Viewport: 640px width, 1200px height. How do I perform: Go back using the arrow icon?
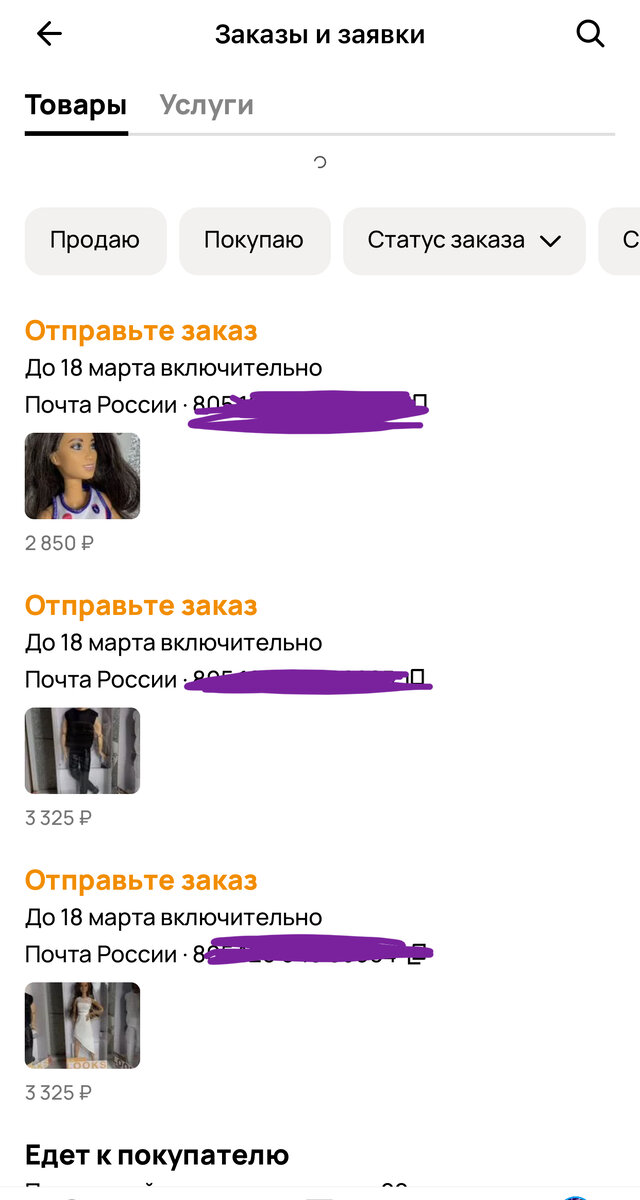click(49, 34)
